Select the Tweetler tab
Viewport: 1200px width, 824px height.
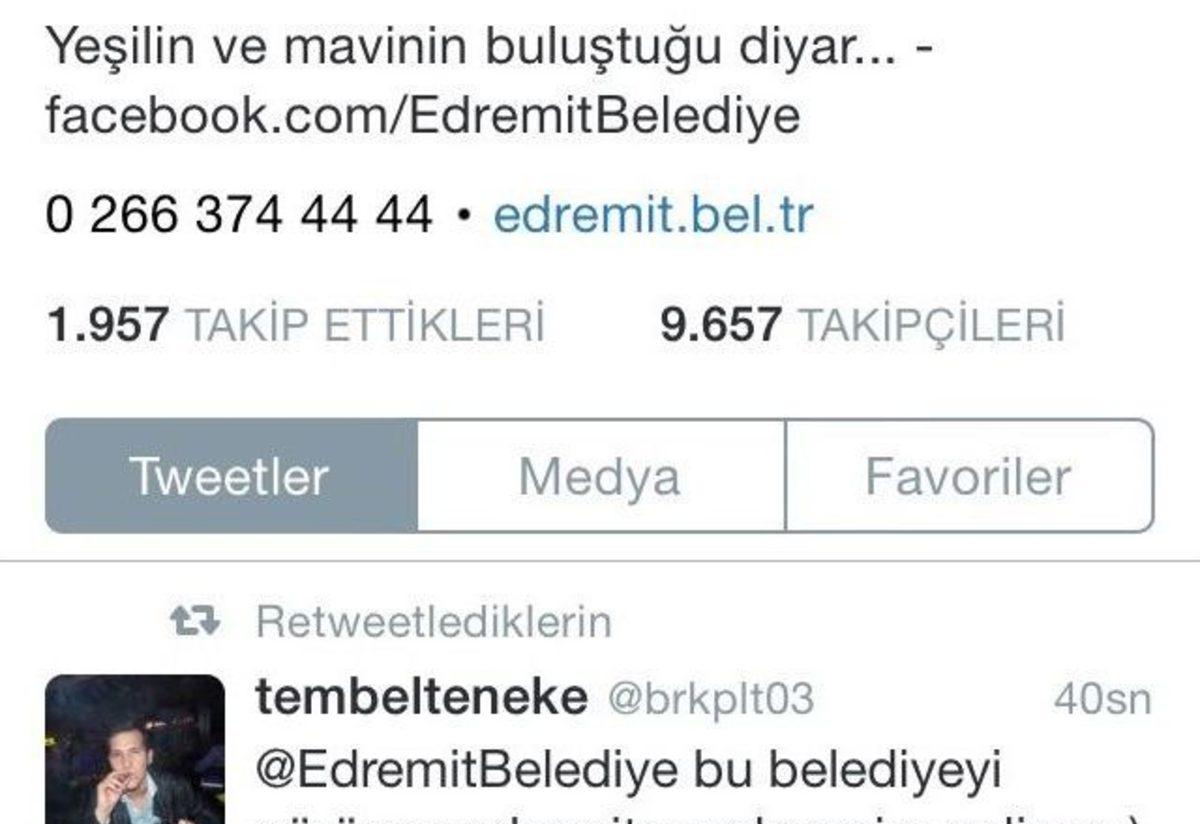click(231, 476)
